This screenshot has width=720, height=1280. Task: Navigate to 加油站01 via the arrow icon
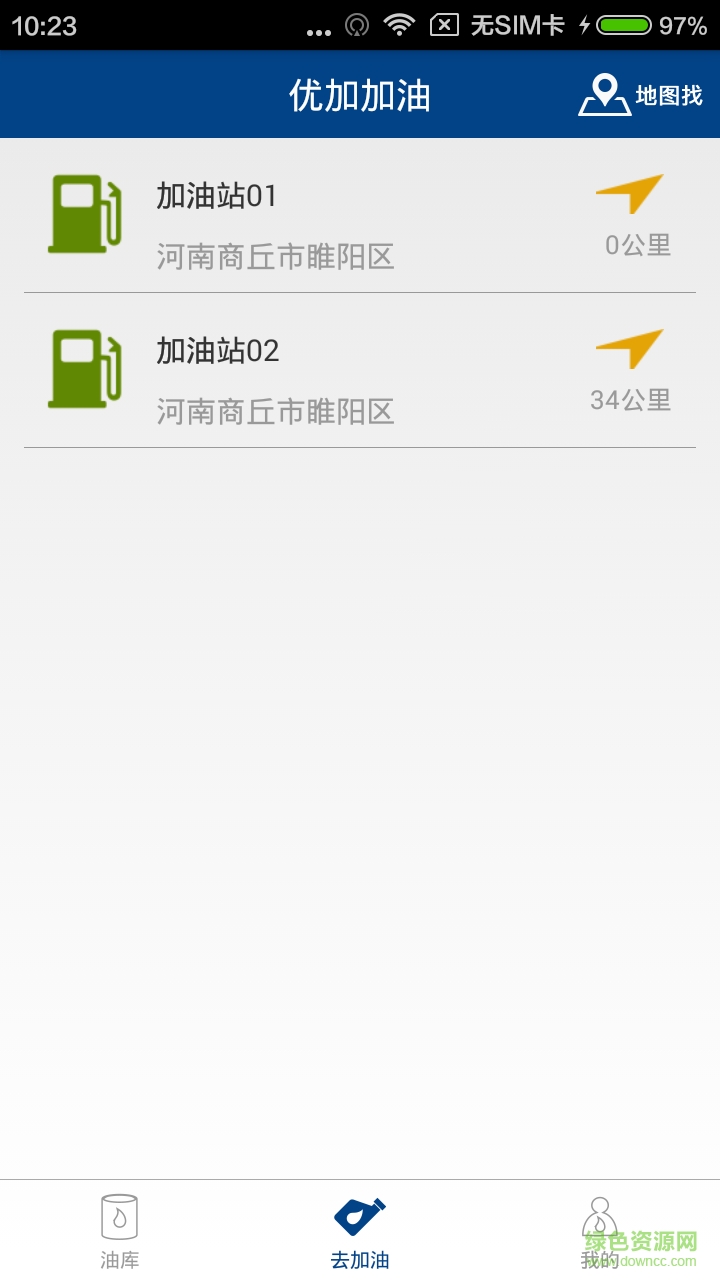click(x=630, y=192)
